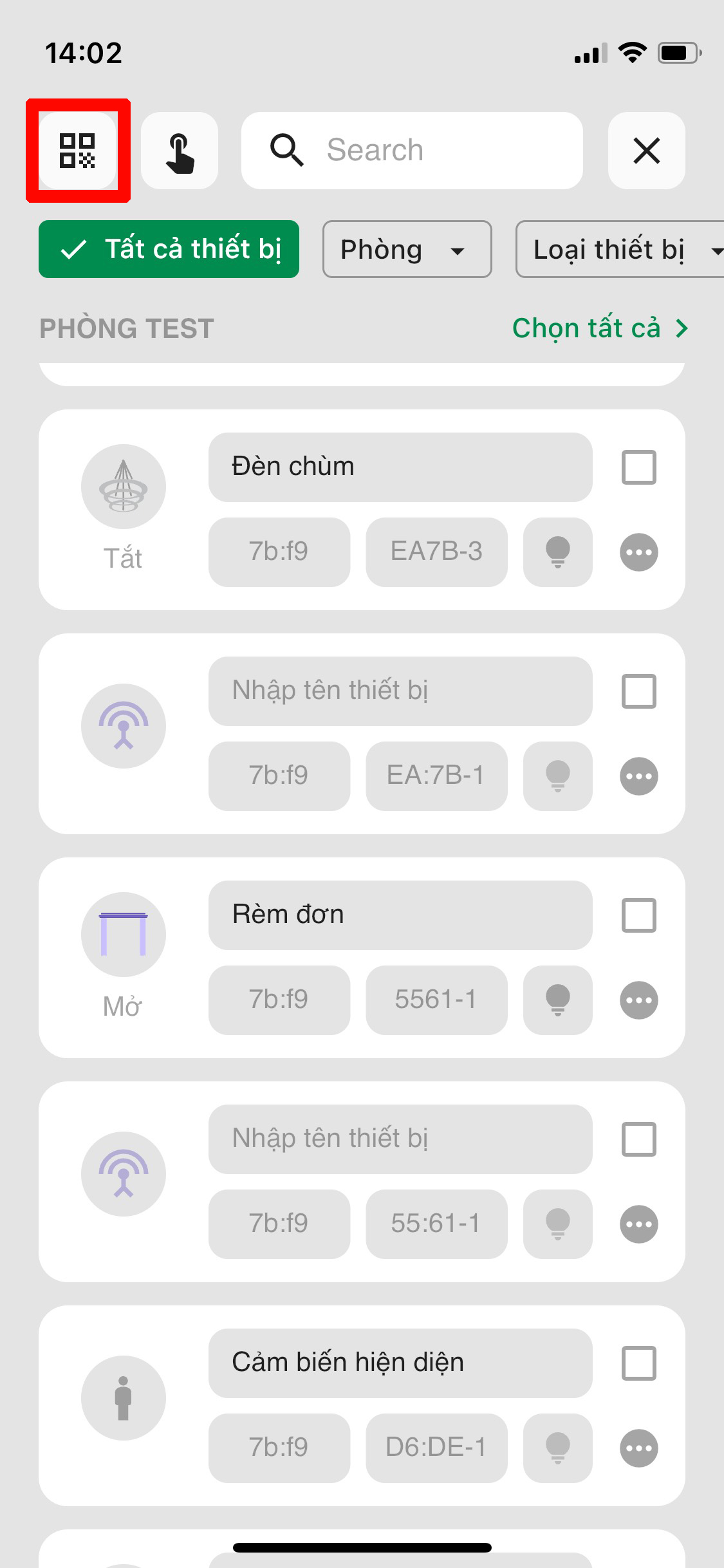Edit the Đèn chùm name field

pyautogui.click(x=400, y=467)
